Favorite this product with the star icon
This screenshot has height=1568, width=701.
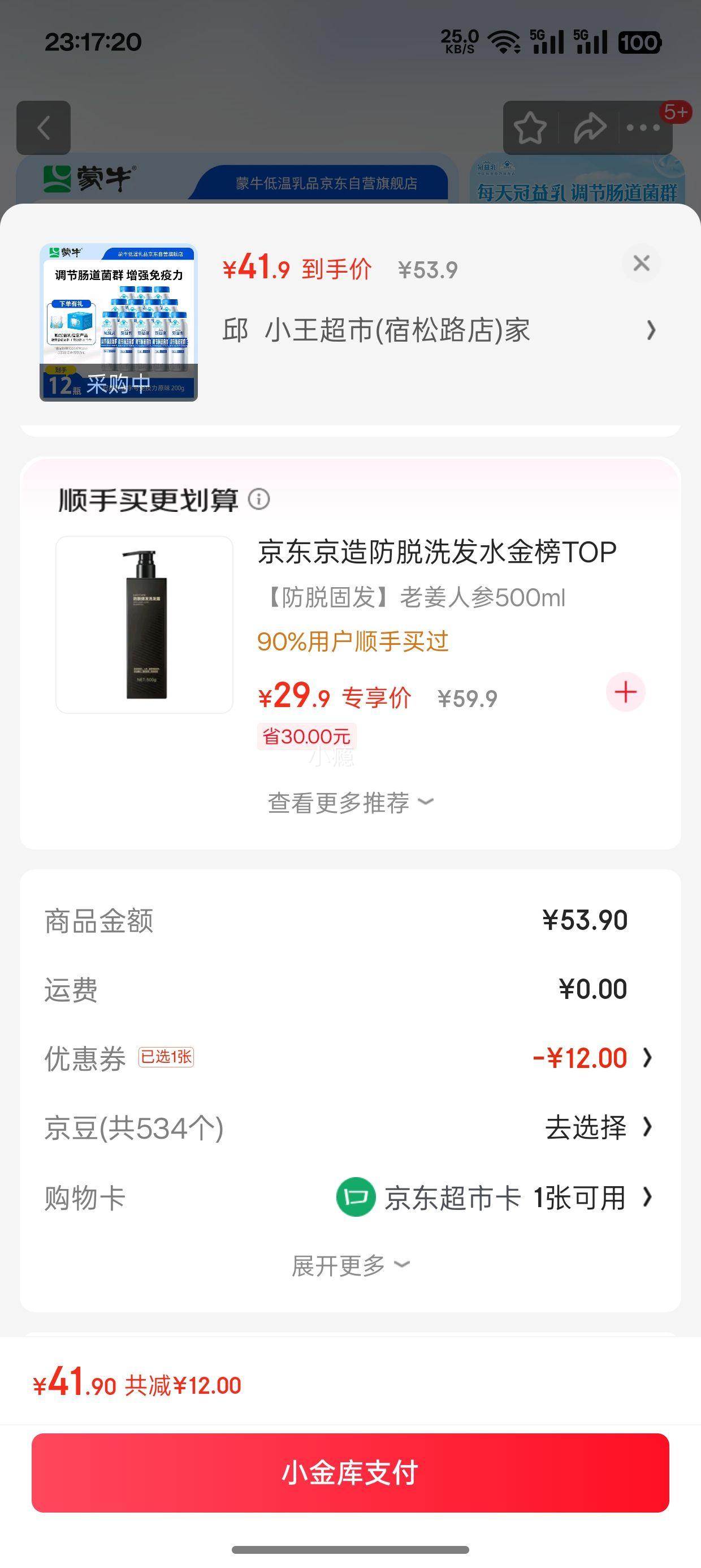click(x=530, y=128)
